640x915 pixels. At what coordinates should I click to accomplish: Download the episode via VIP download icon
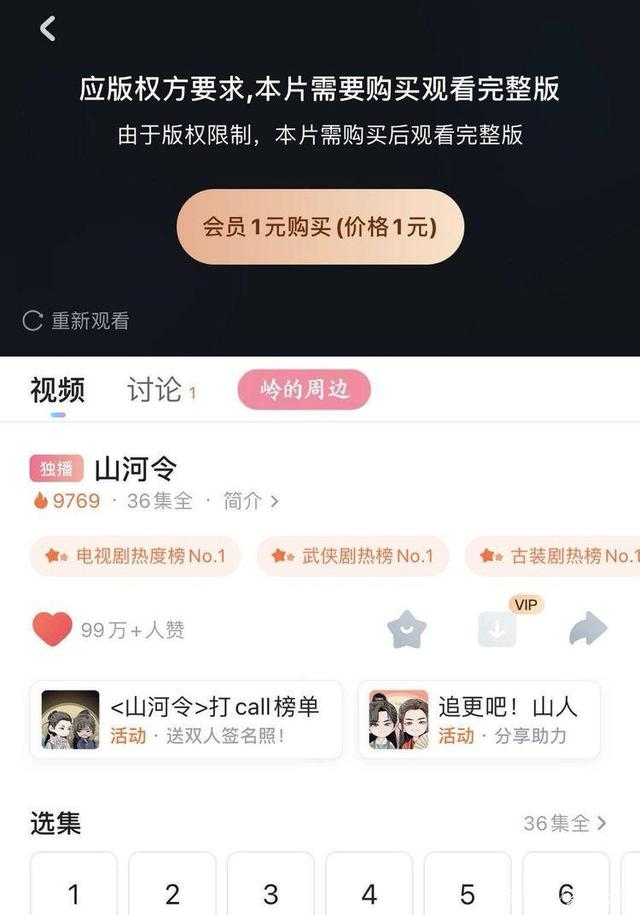point(497,630)
